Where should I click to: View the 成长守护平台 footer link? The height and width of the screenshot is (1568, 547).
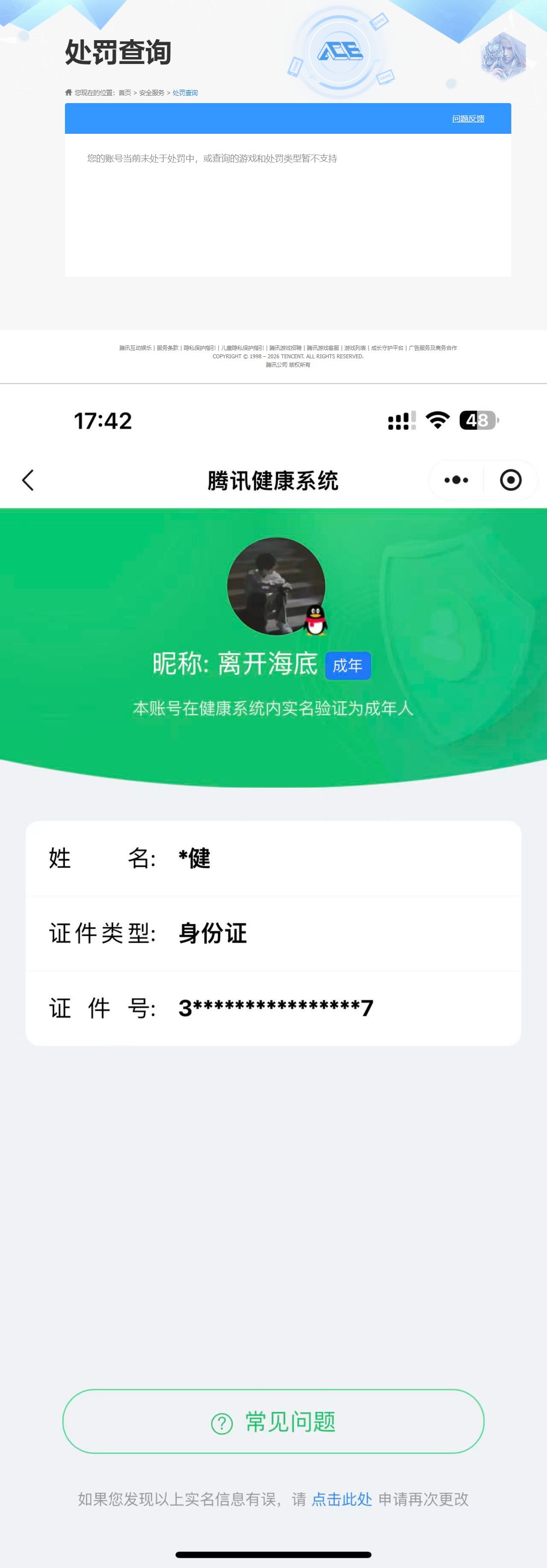[x=387, y=348]
